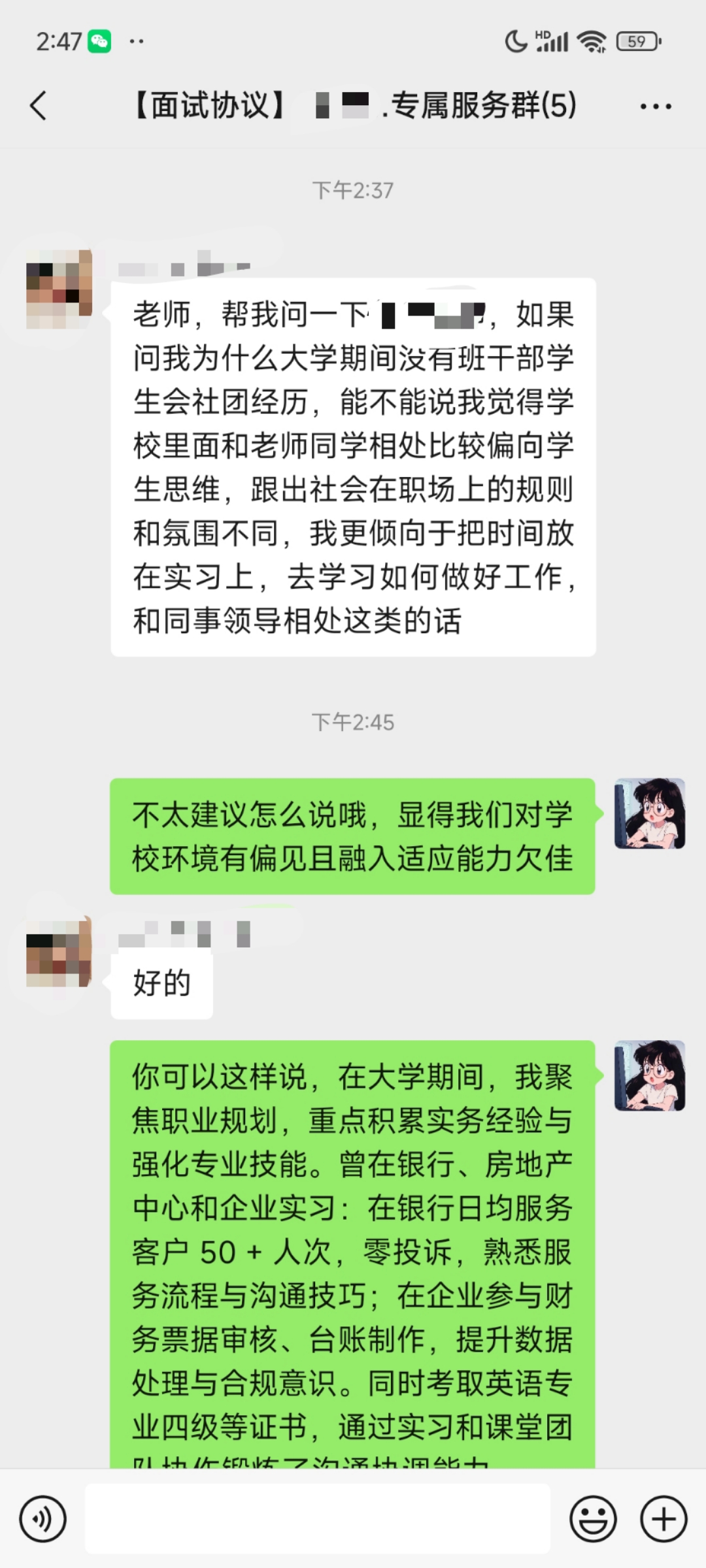Tap the back arrow to leave the chat

37,106
